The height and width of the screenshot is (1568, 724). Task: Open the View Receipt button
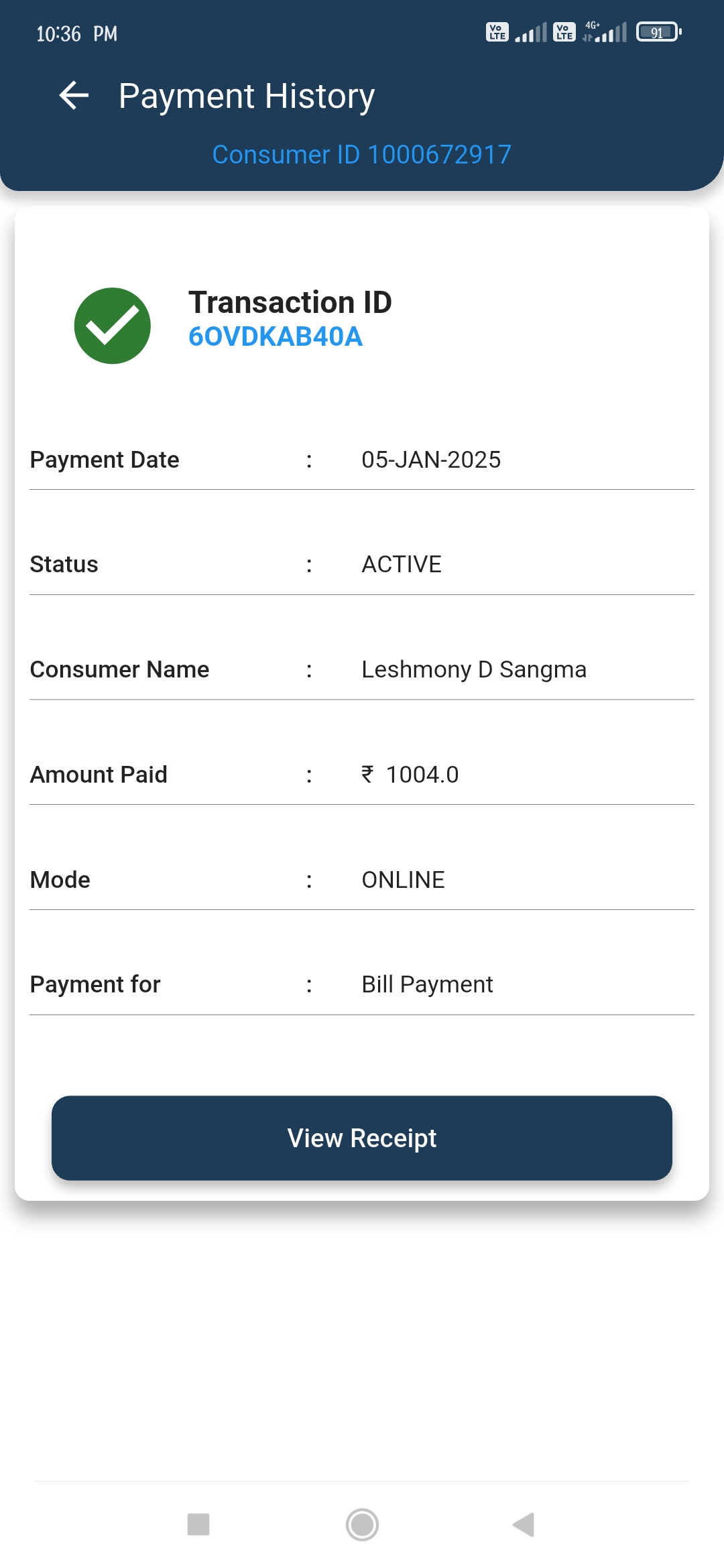(362, 1138)
